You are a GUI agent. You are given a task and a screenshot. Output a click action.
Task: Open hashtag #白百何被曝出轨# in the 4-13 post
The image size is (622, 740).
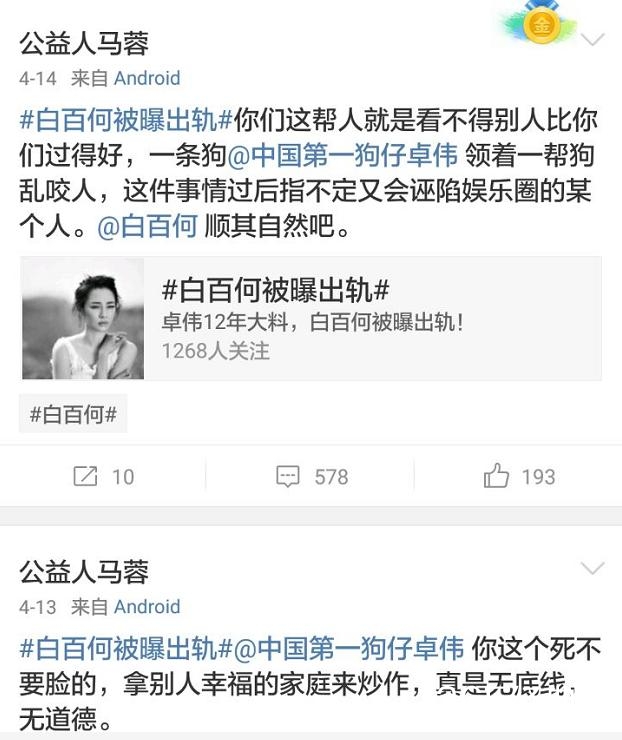pyautogui.click(x=126, y=648)
